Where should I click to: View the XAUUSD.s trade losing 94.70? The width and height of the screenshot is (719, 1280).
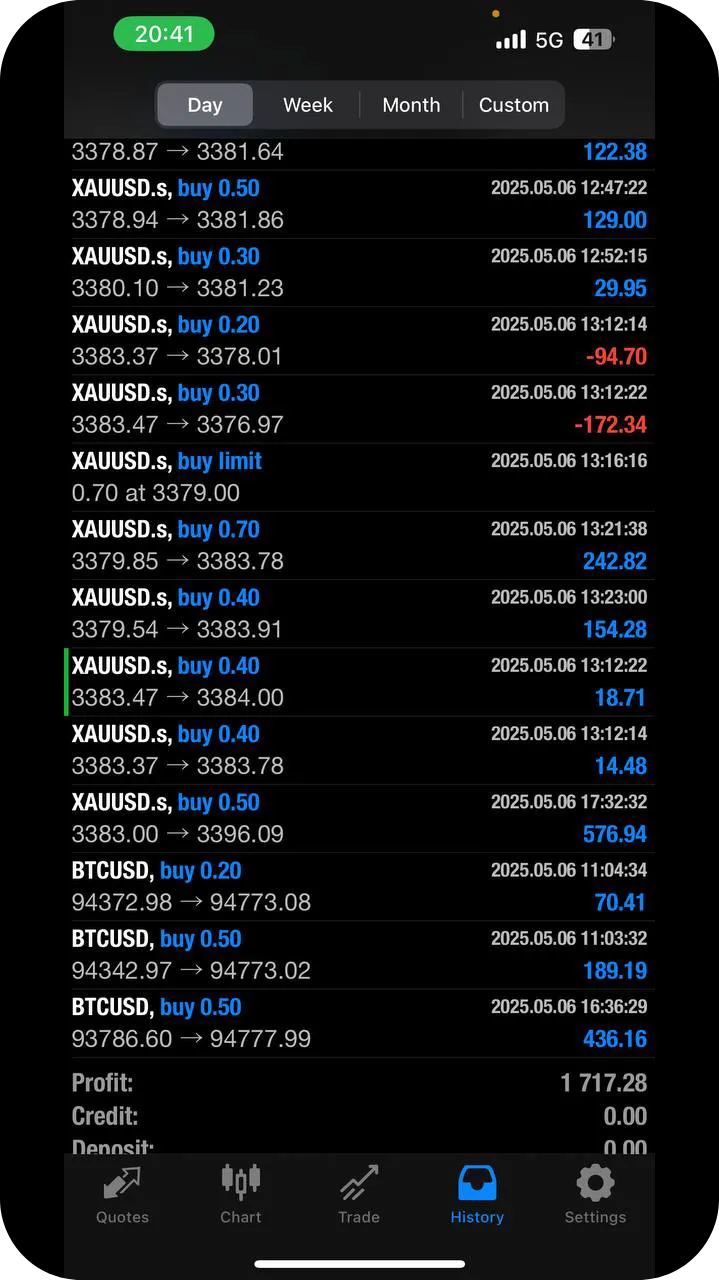(x=359, y=341)
